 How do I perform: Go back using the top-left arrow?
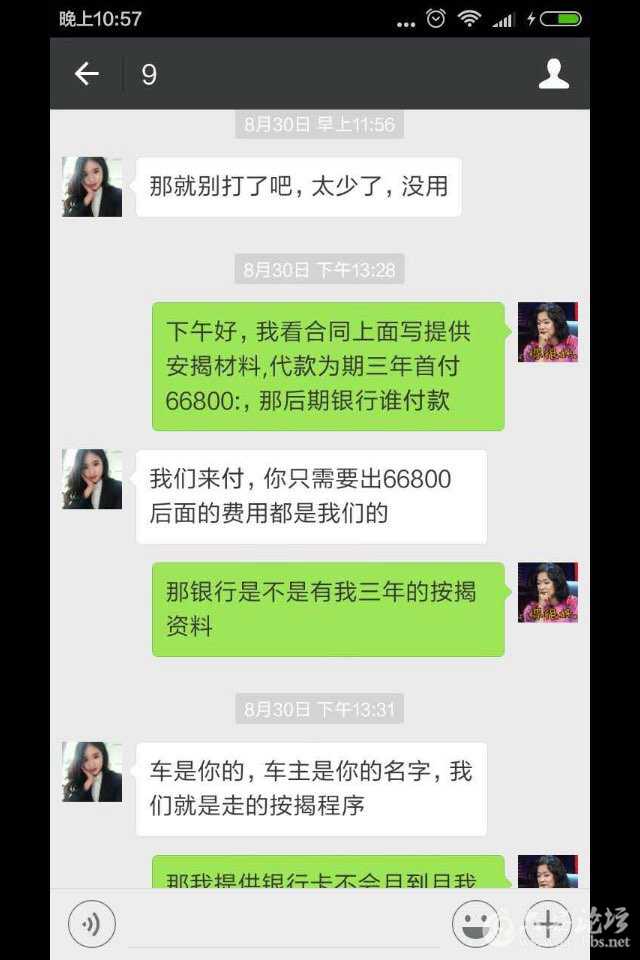click(87, 74)
